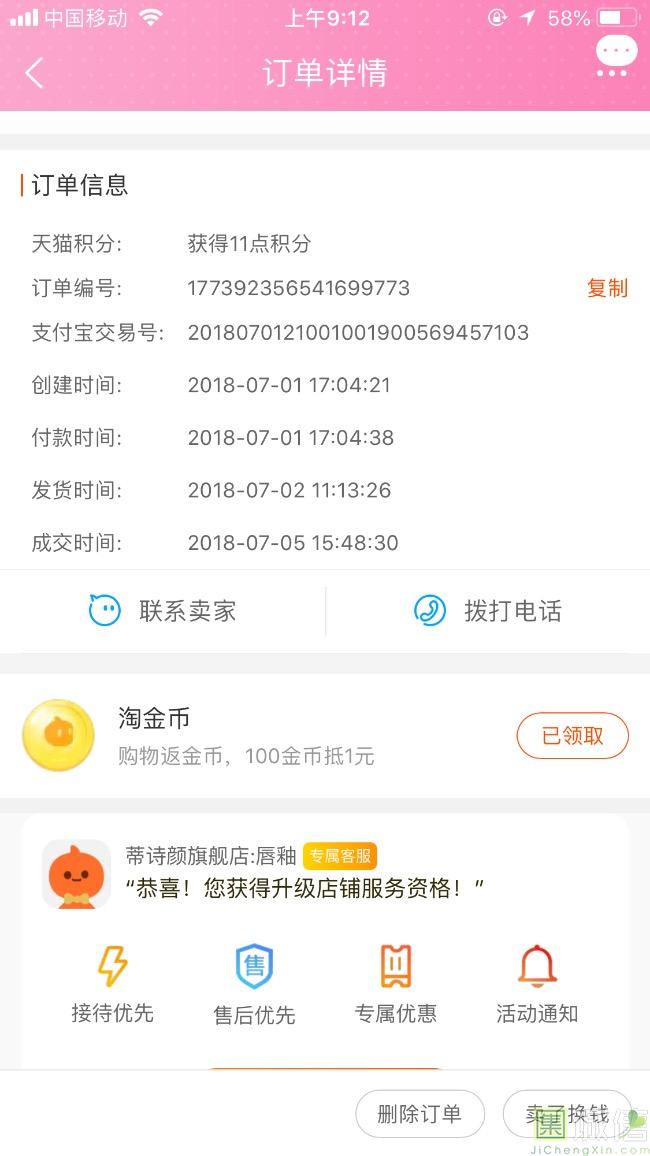Image resolution: width=650 pixels, height=1156 pixels.
Task: Contact the seller via 联系卖家
Action: tap(163, 611)
